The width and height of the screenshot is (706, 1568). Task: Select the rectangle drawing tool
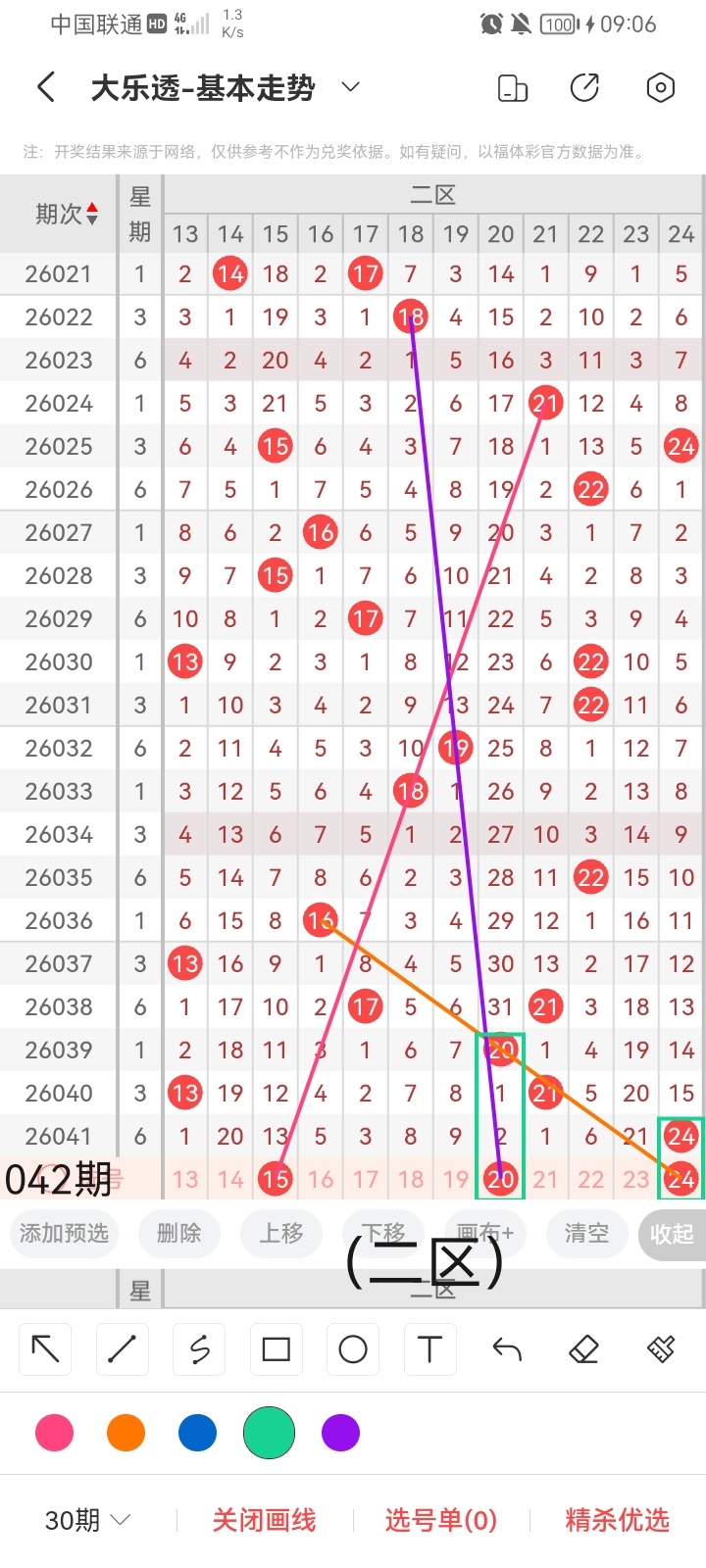[x=277, y=1349]
